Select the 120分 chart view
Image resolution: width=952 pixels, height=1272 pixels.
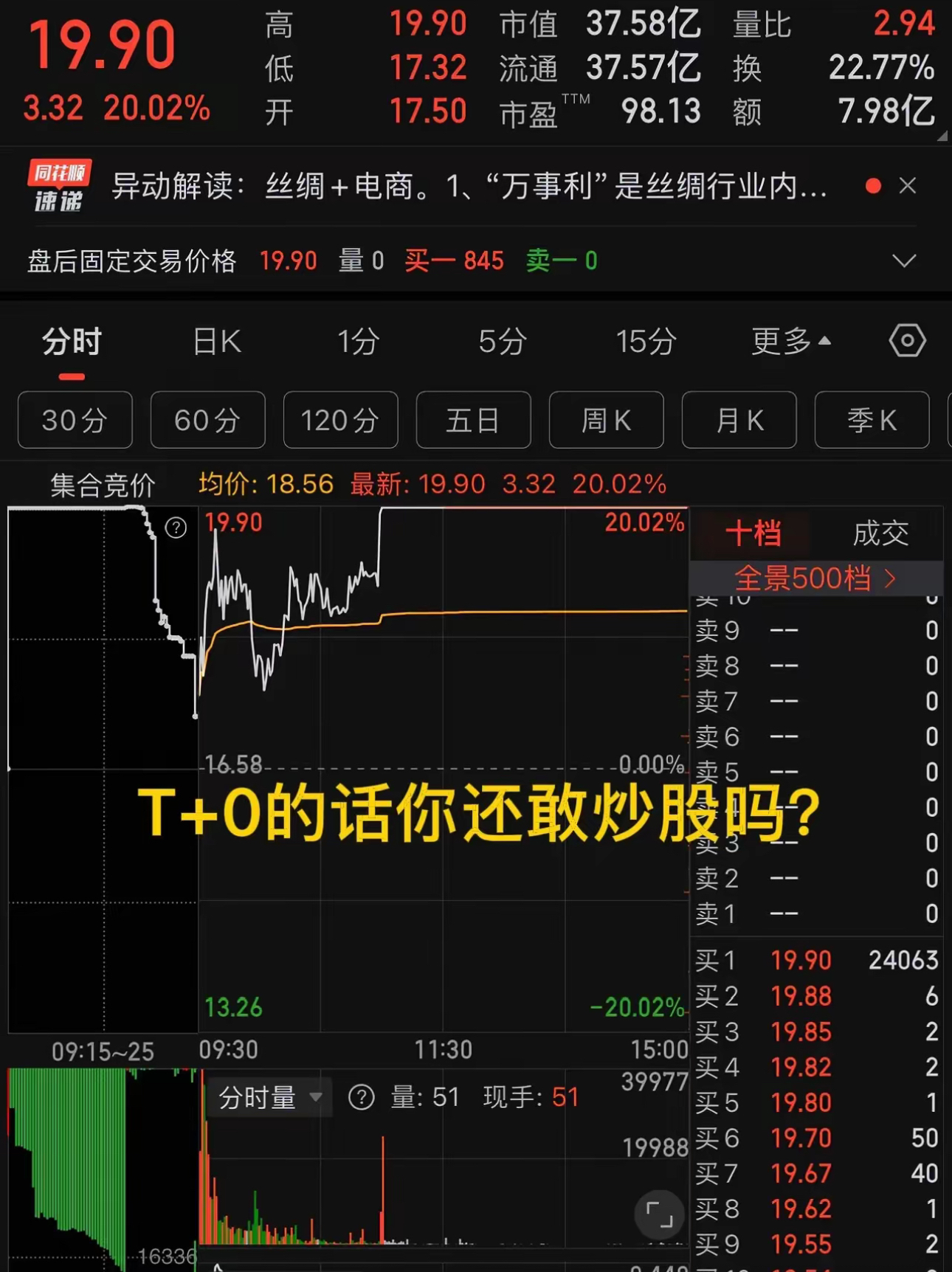[x=340, y=420]
